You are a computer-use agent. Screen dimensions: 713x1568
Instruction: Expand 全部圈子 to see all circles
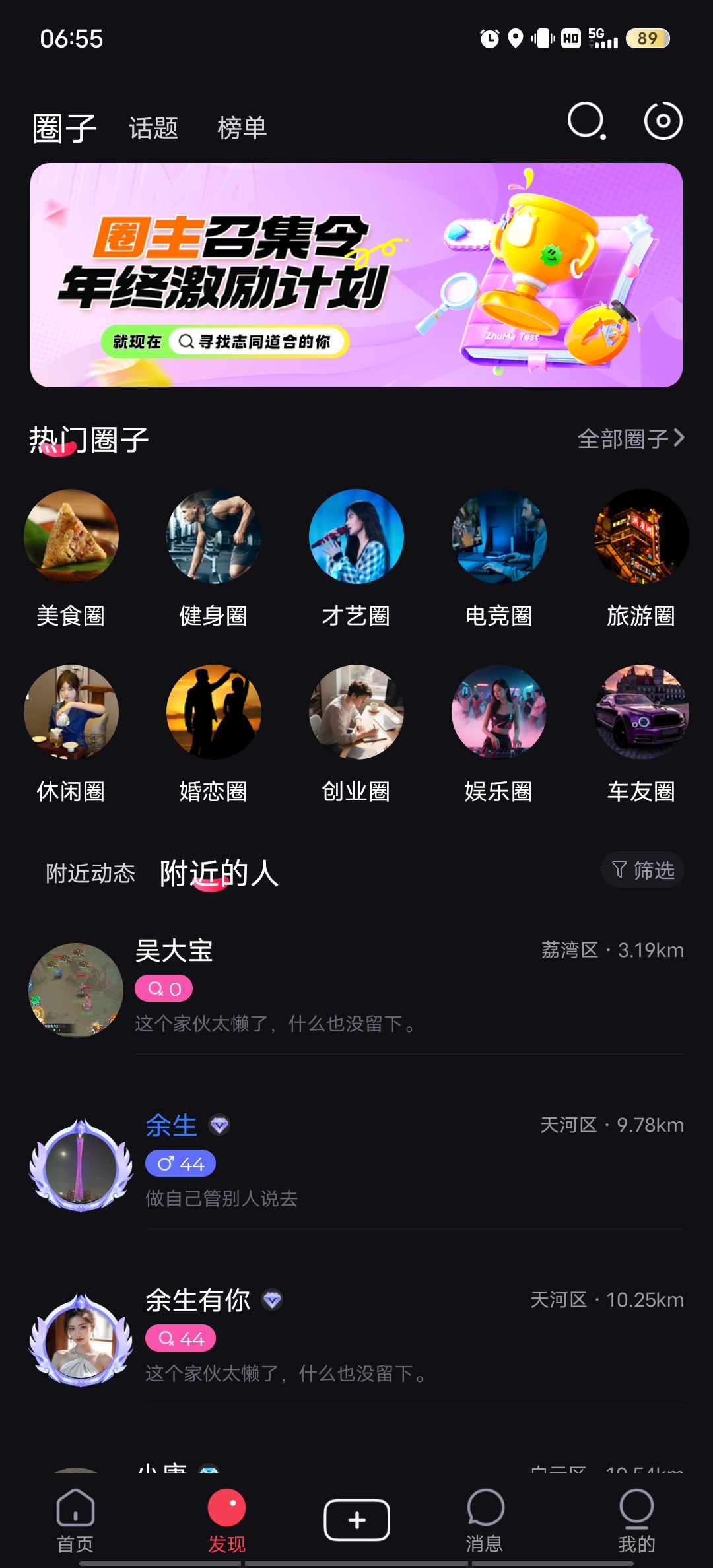tap(630, 438)
